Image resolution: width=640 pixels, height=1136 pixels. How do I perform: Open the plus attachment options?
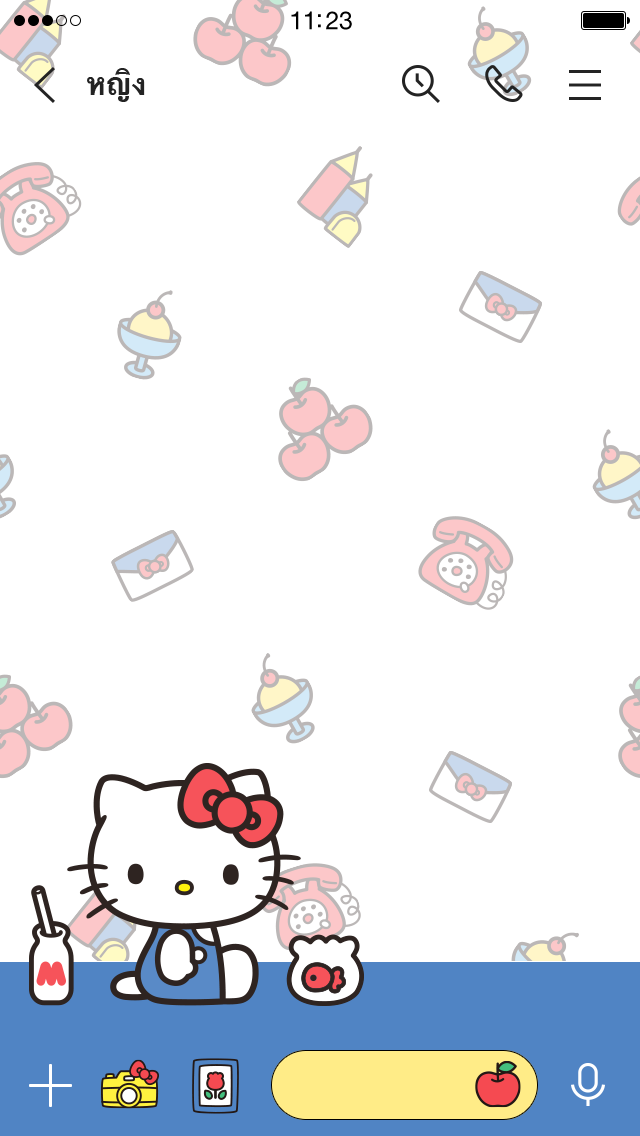tap(50, 1085)
